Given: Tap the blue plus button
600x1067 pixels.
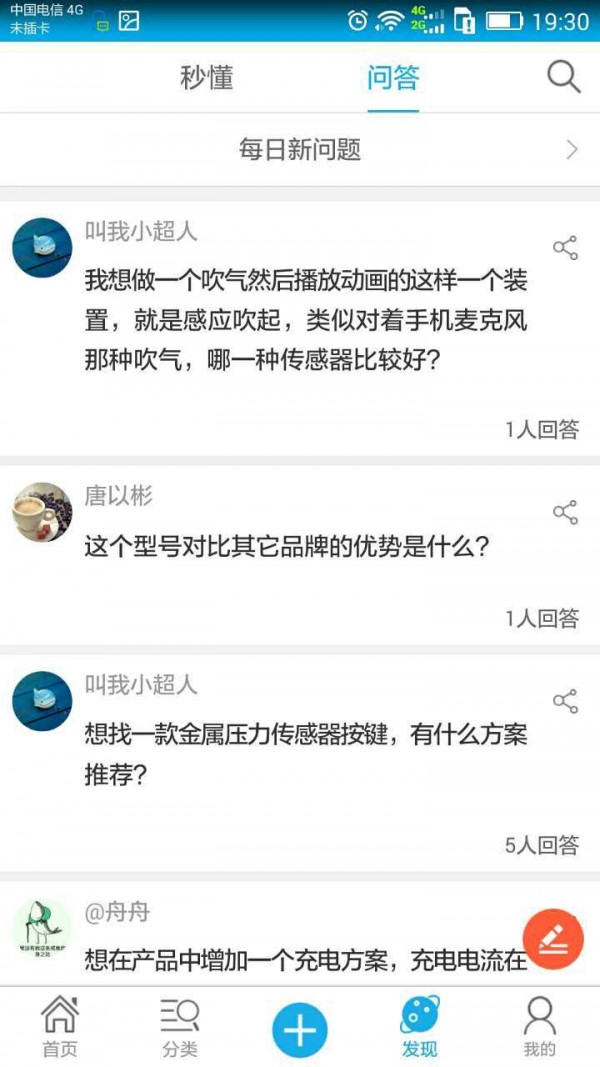Looking at the screenshot, I should point(300,1029).
